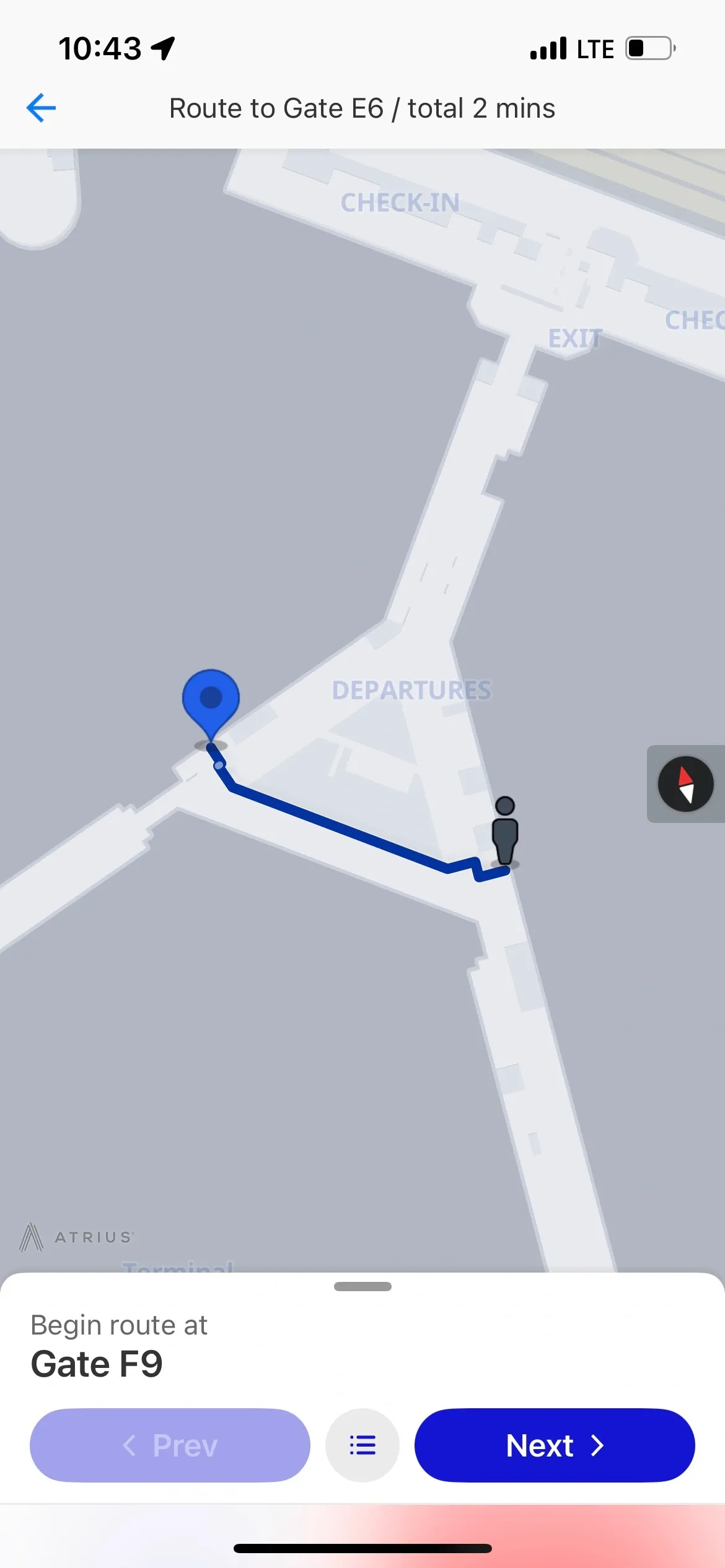Tap the blue destination pin on the map
This screenshot has height=1568, width=725.
pos(211,700)
